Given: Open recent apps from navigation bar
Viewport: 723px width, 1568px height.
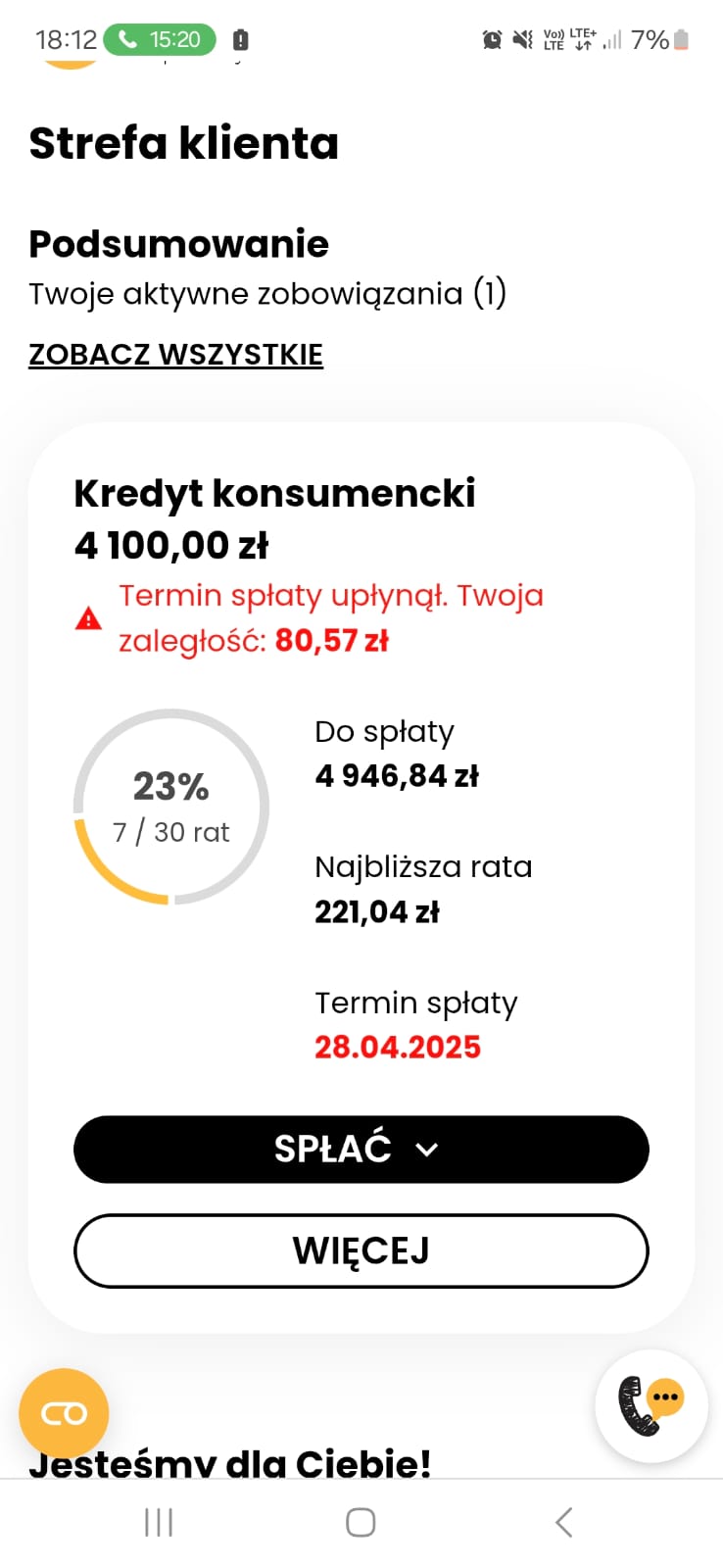Looking at the screenshot, I should click(159, 1522).
